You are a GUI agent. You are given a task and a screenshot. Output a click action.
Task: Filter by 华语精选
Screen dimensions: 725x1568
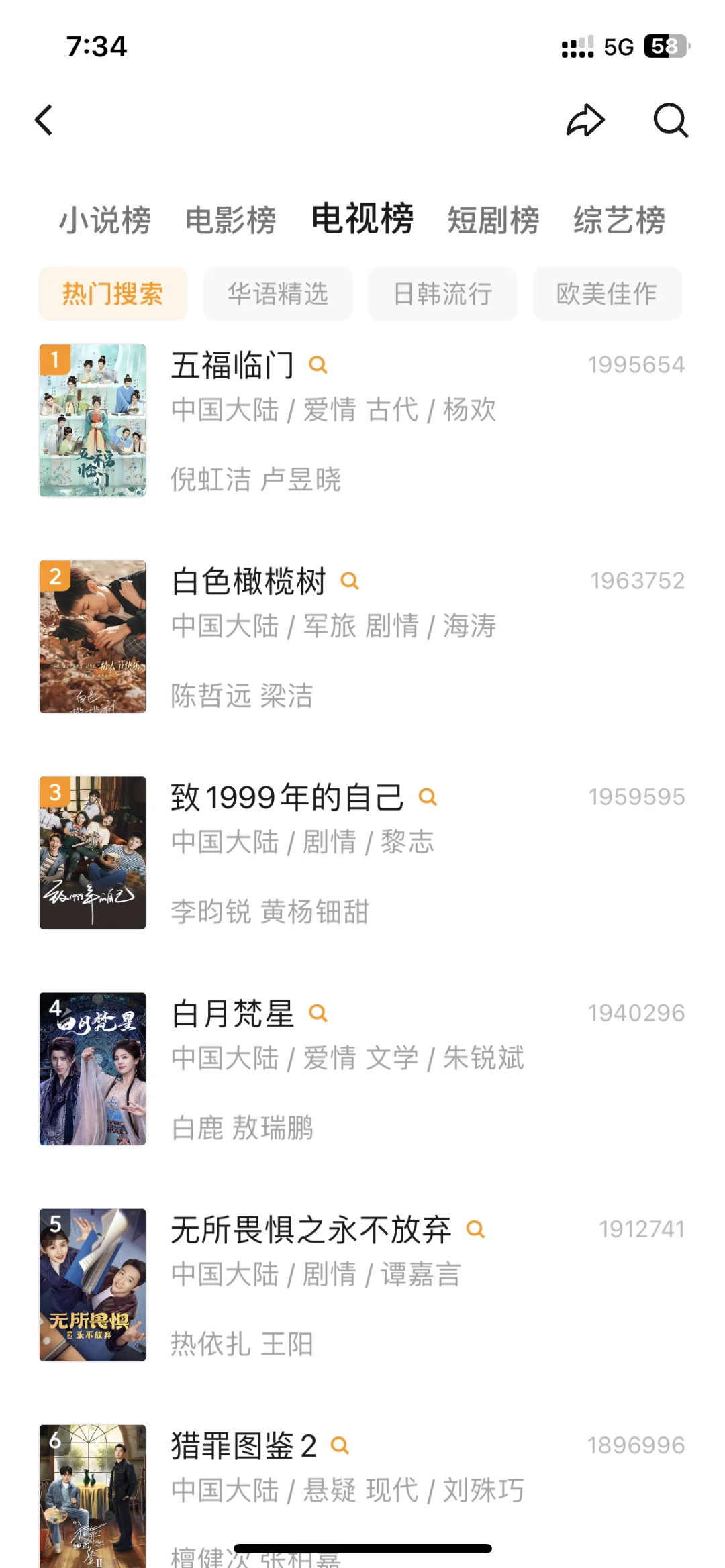[278, 294]
